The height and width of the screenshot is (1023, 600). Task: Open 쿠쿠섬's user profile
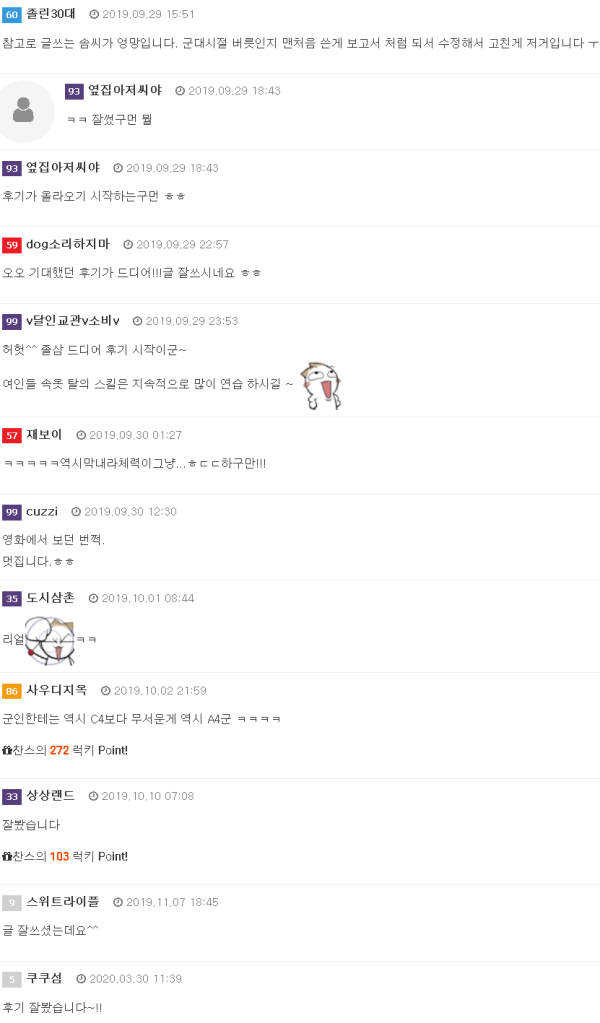44,978
